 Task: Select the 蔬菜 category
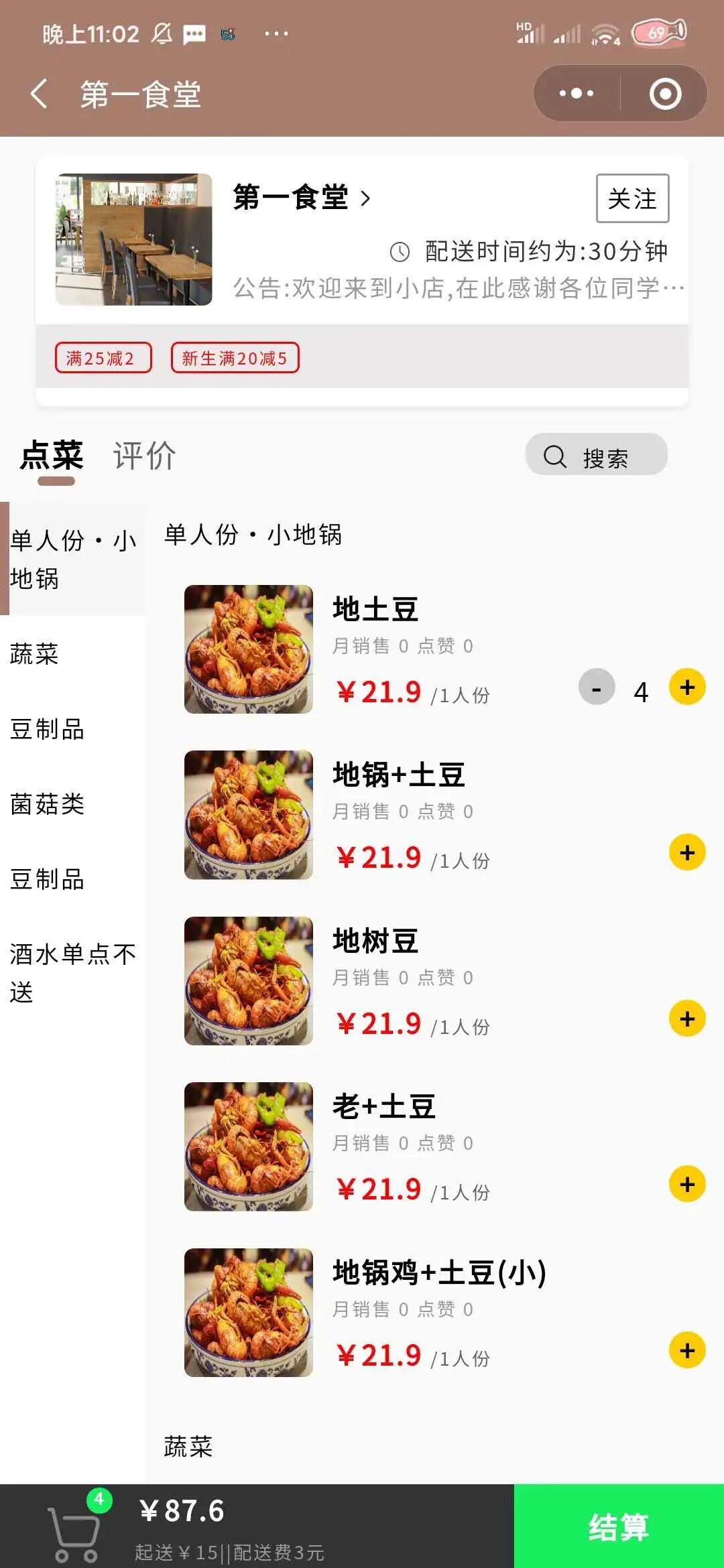point(35,654)
